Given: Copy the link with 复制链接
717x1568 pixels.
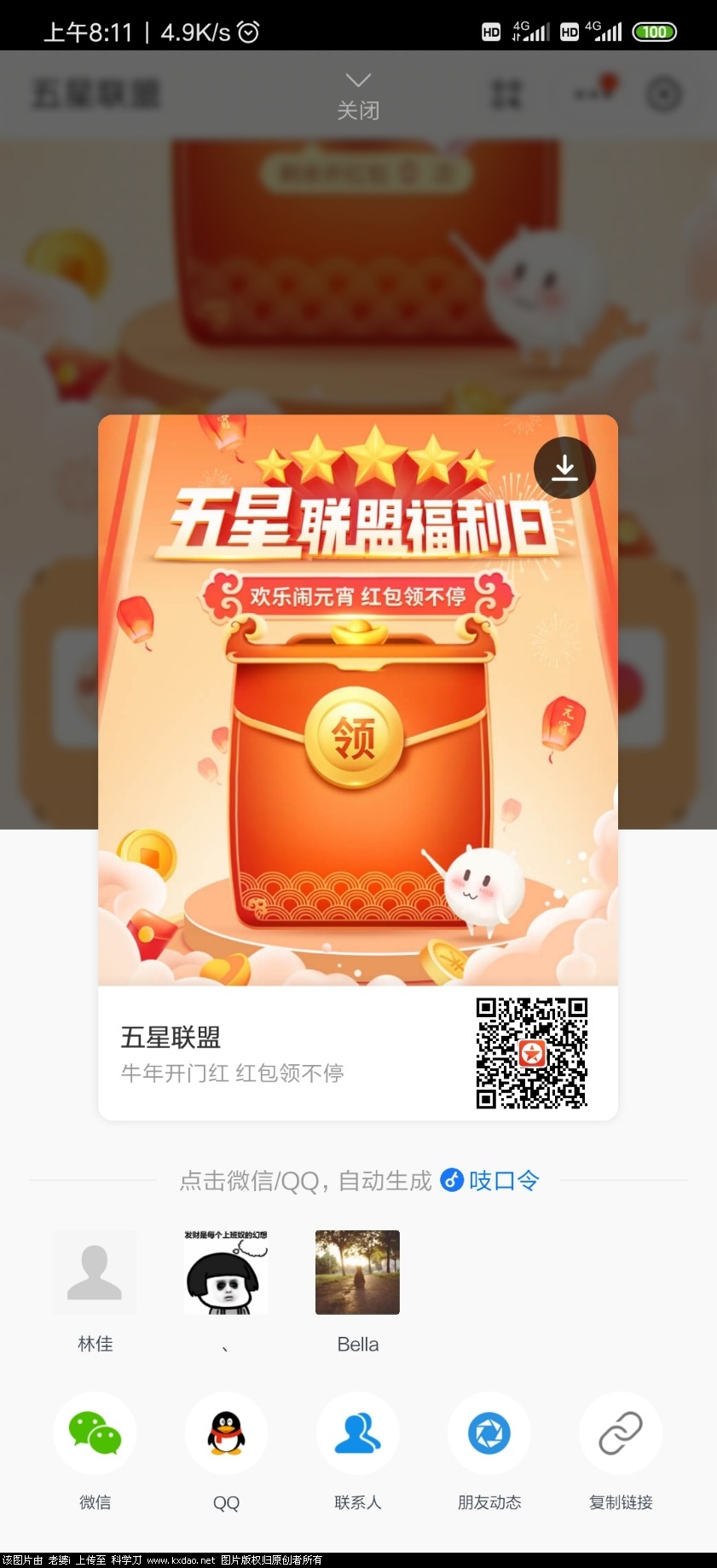Looking at the screenshot, I should (620, 1434).
